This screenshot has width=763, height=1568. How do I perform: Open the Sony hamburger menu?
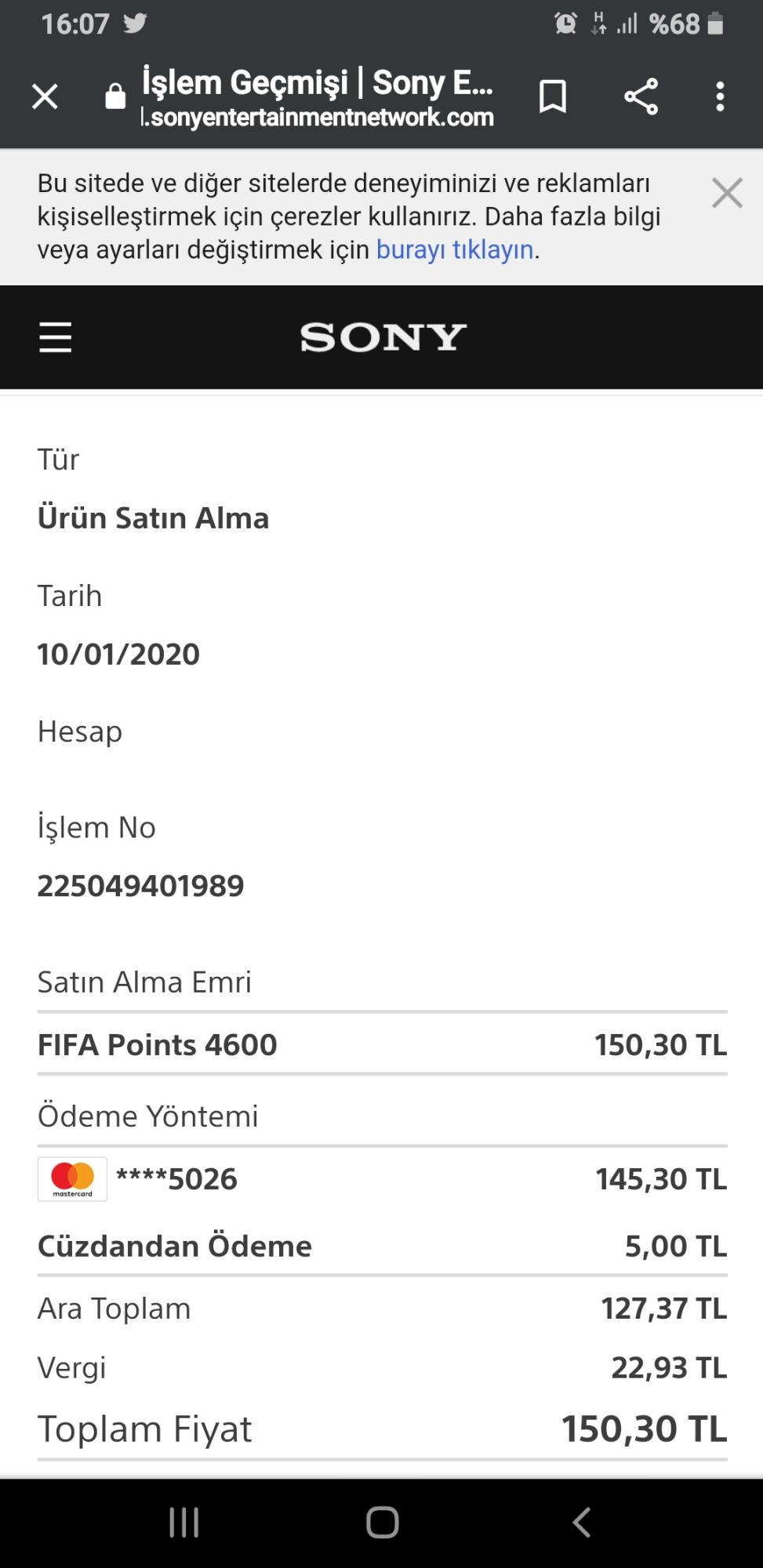(56, 338)
